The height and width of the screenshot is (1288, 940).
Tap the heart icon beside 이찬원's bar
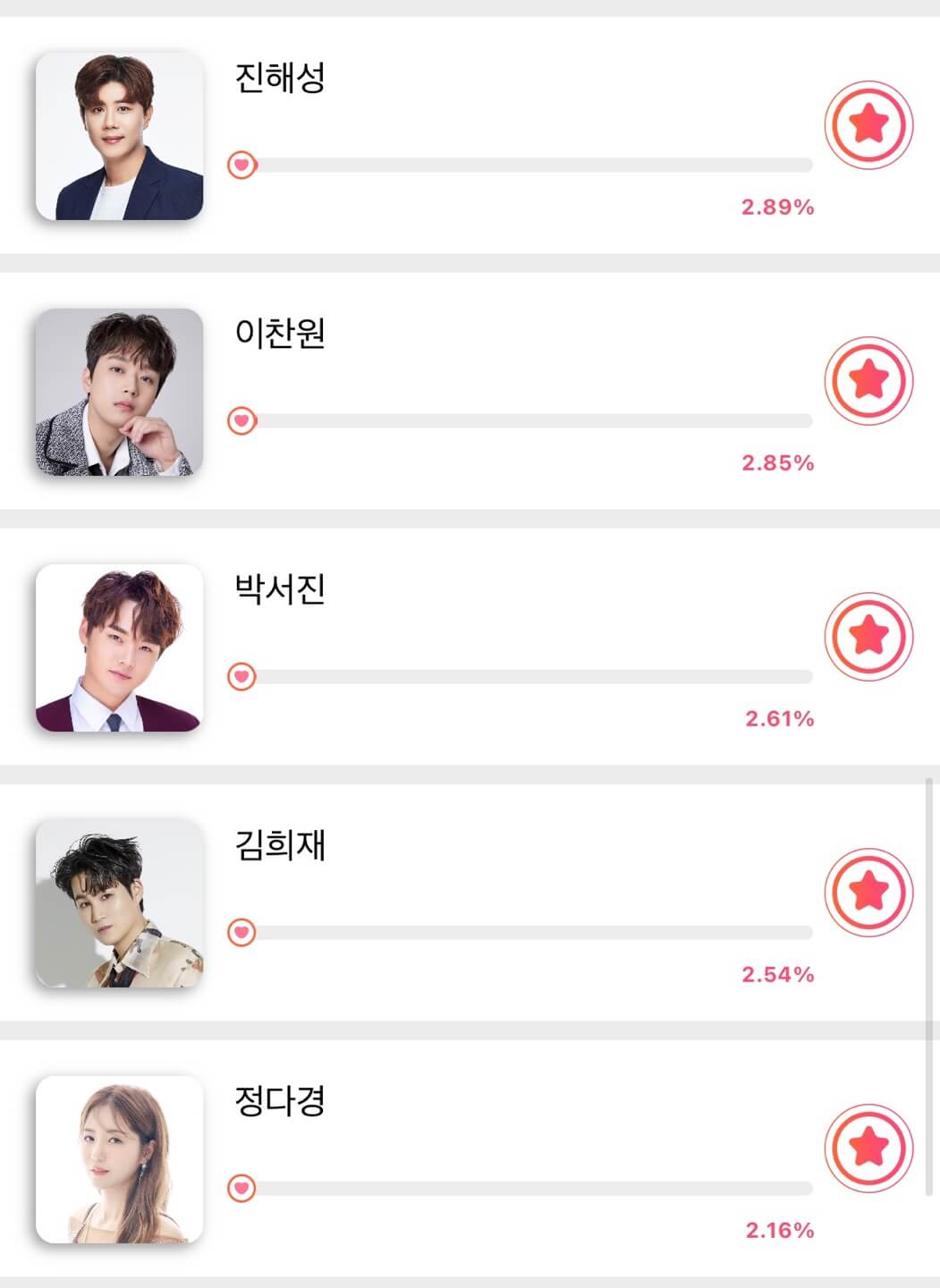coord(243,419)
